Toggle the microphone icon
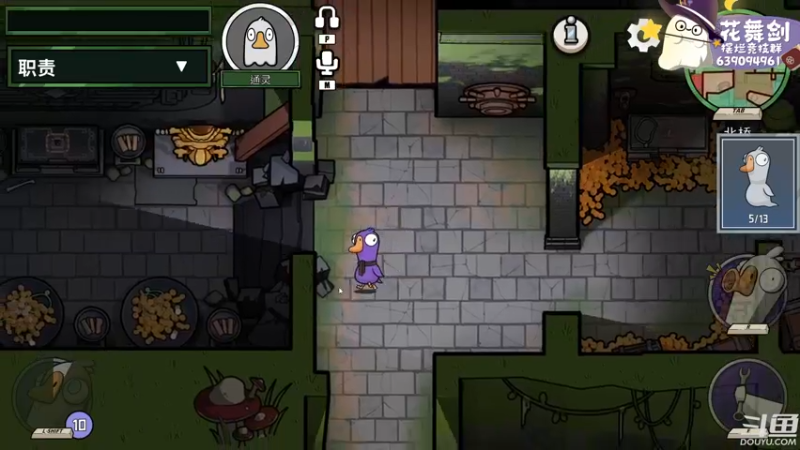The image size is (800, 450). coord(327,64)
